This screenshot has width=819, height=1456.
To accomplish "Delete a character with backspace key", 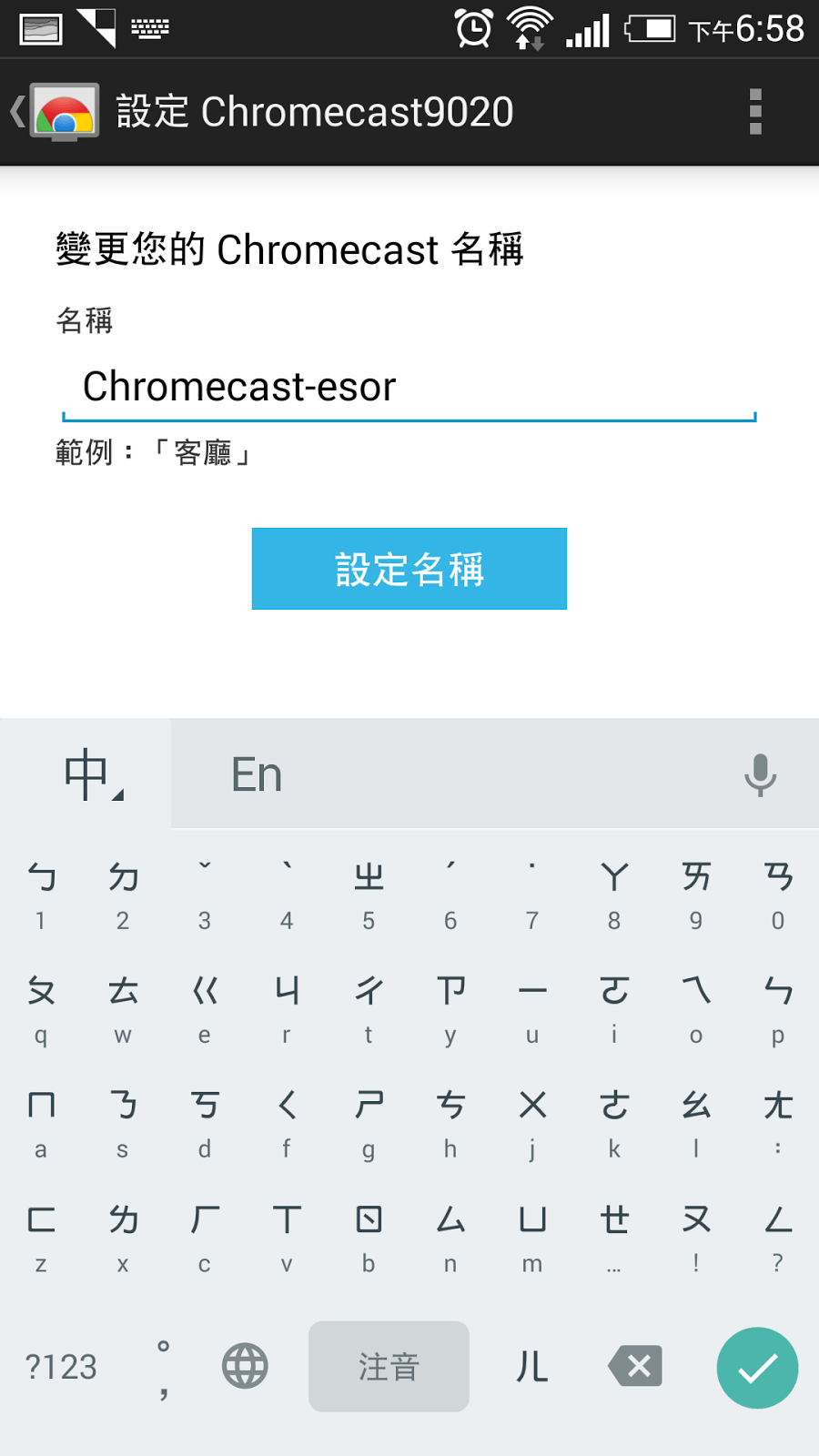I will 637,1367.
